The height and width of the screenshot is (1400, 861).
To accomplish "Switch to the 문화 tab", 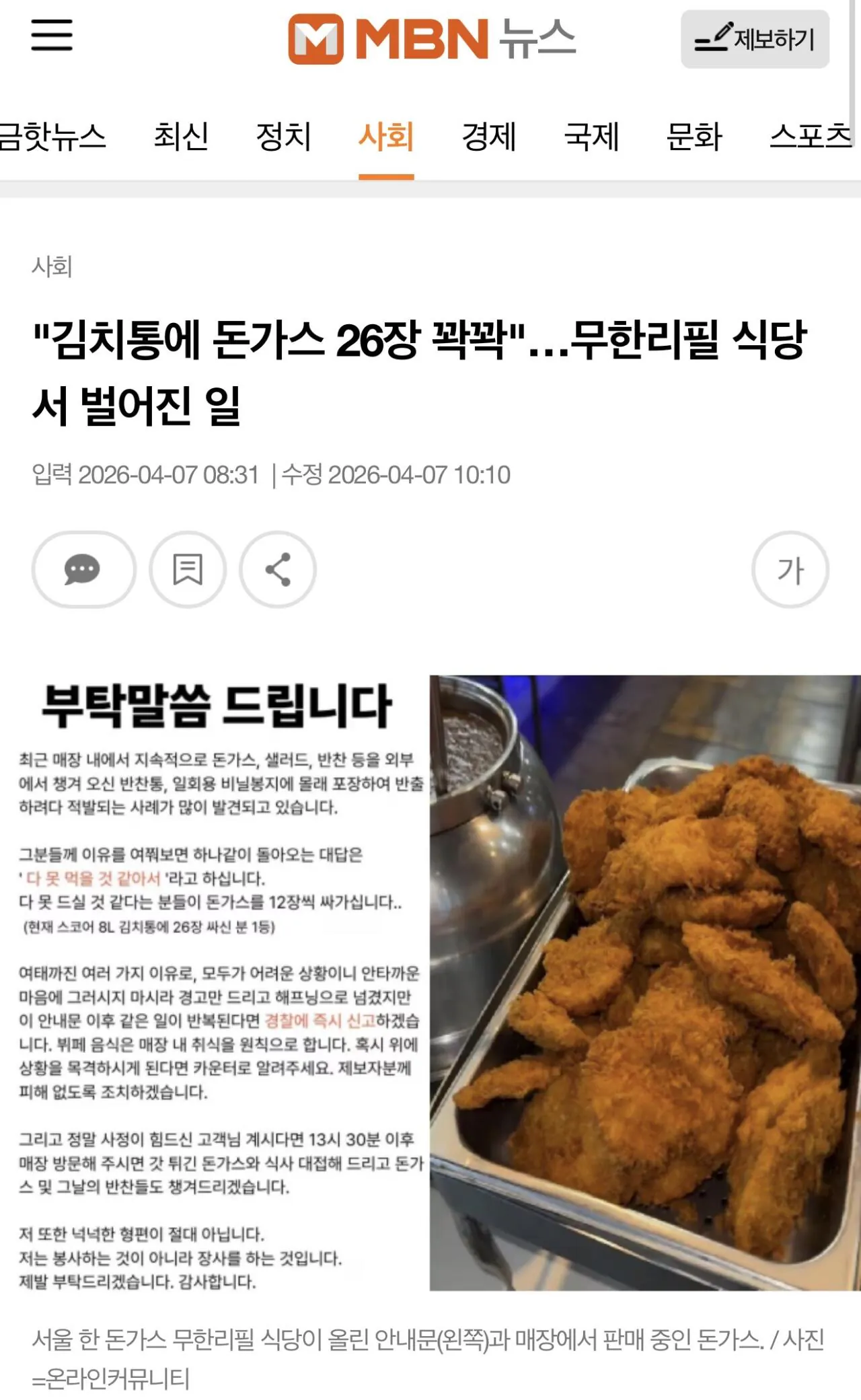I will [x=694, y=137].
